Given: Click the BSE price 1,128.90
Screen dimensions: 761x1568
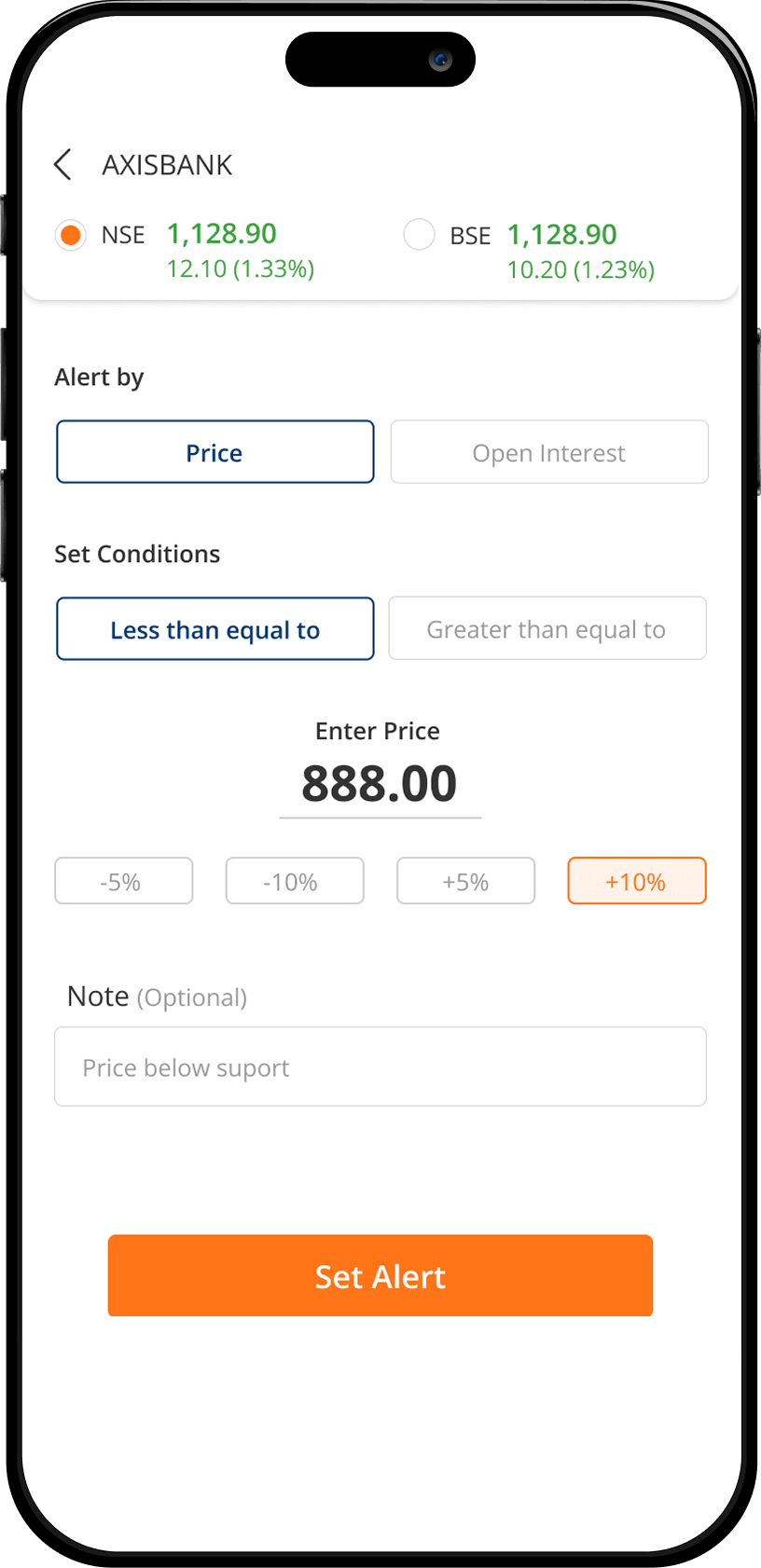Looking at the screenshot, I should 561,233.
